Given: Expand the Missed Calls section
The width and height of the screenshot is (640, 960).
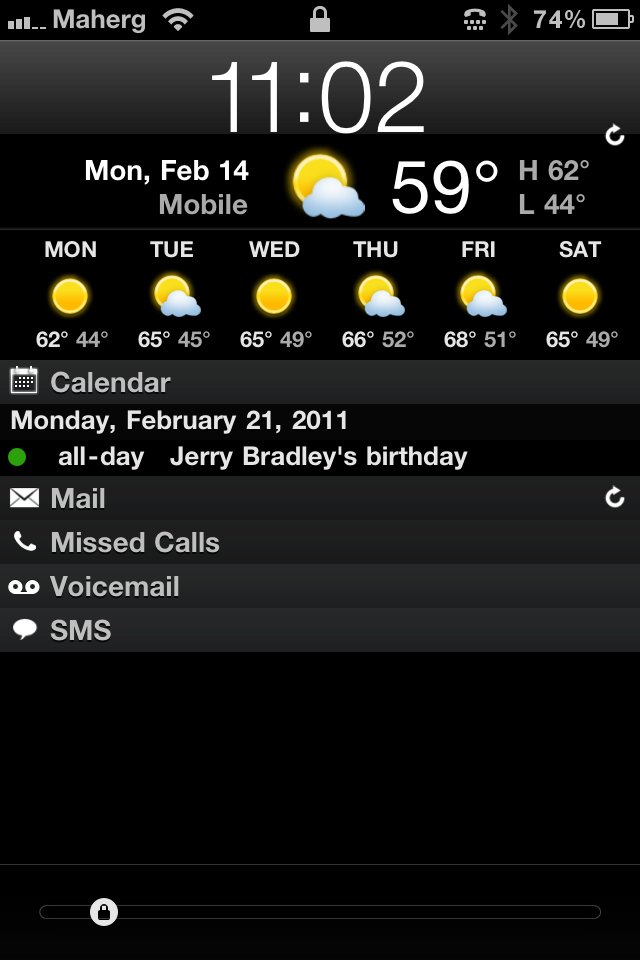Looking at the screenshot, I should point(134,542).
